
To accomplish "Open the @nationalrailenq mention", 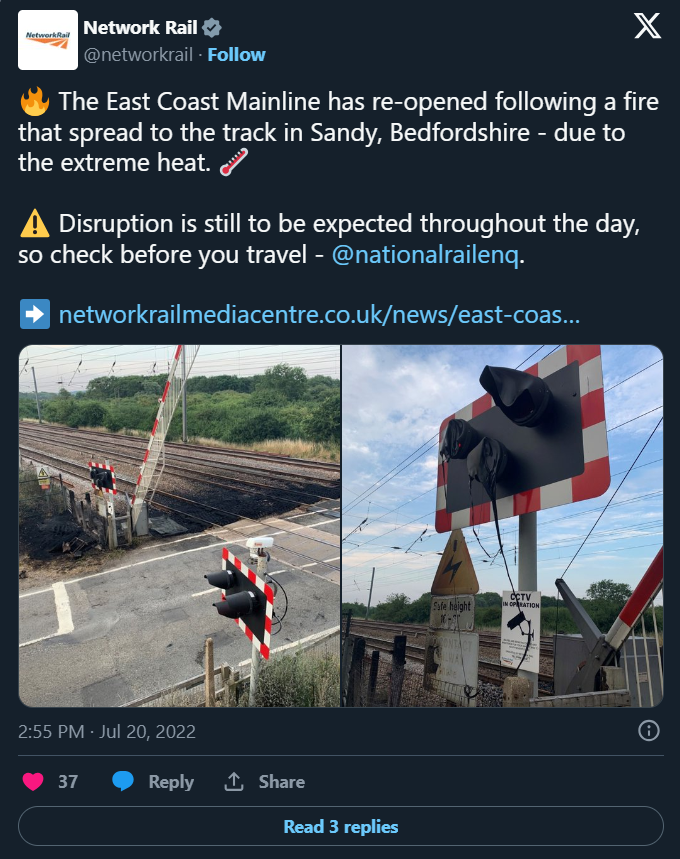I will pyautogui.click(x=425, y=255).
